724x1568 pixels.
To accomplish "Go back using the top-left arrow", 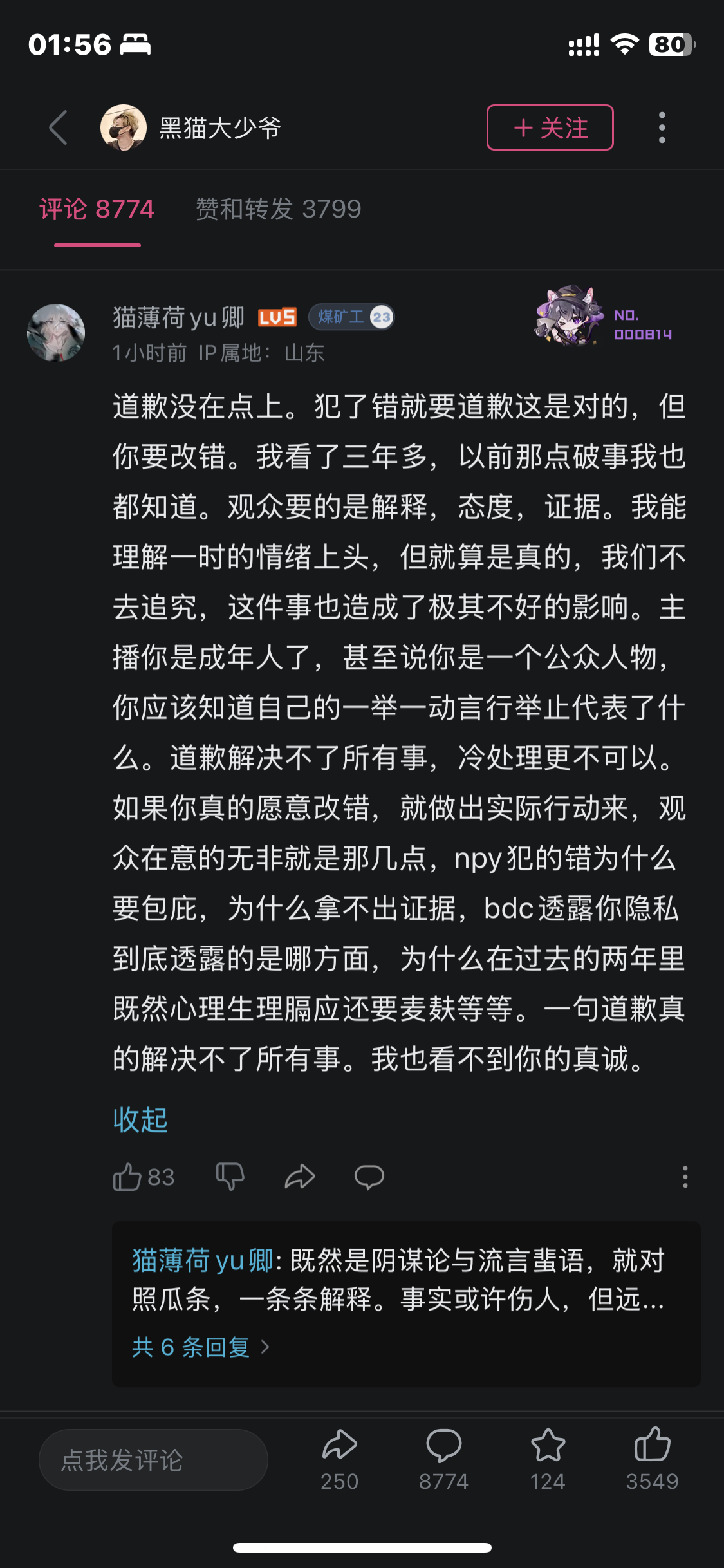I will 58,127.
